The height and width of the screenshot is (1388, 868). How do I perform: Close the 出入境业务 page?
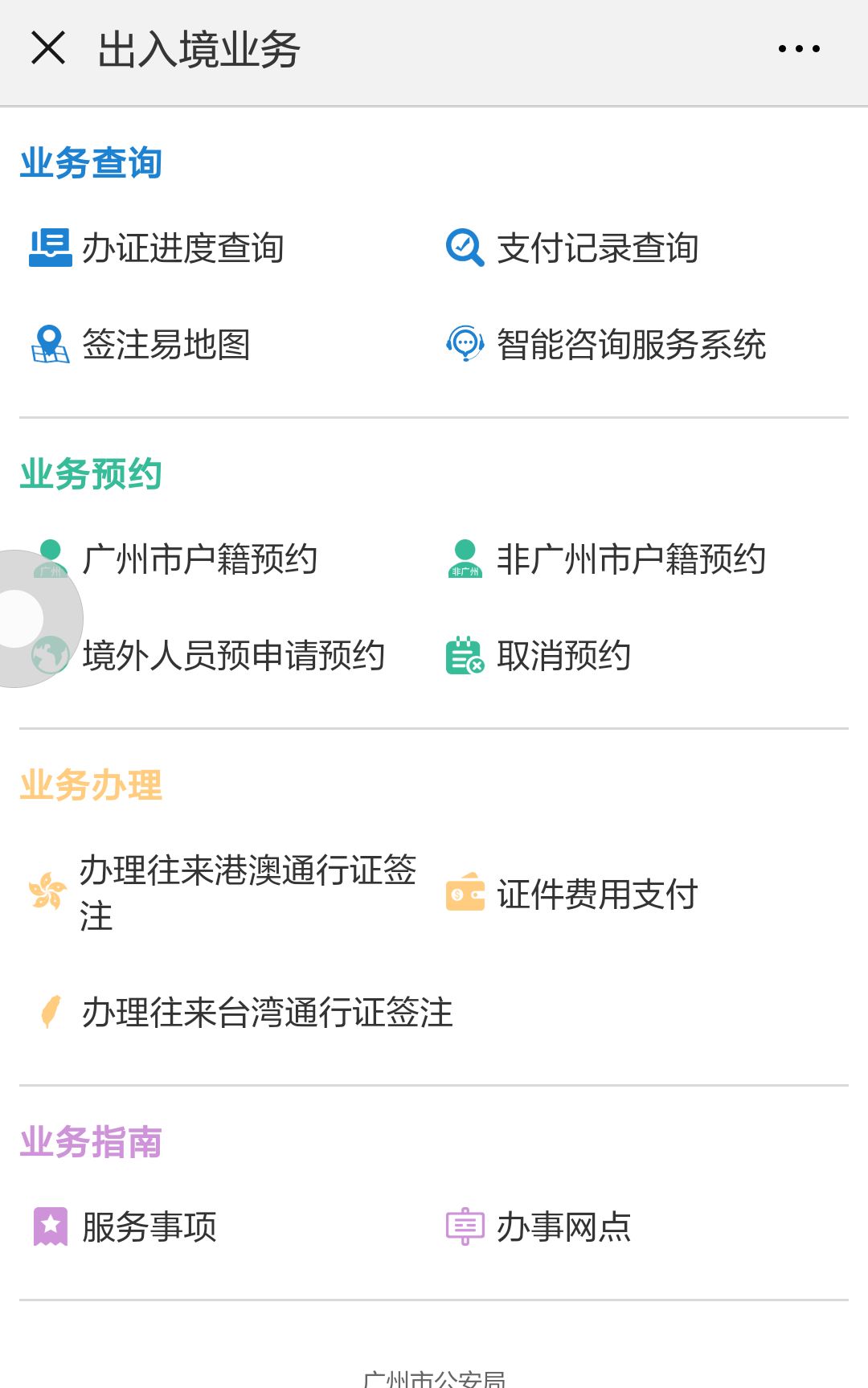[48, 48]
